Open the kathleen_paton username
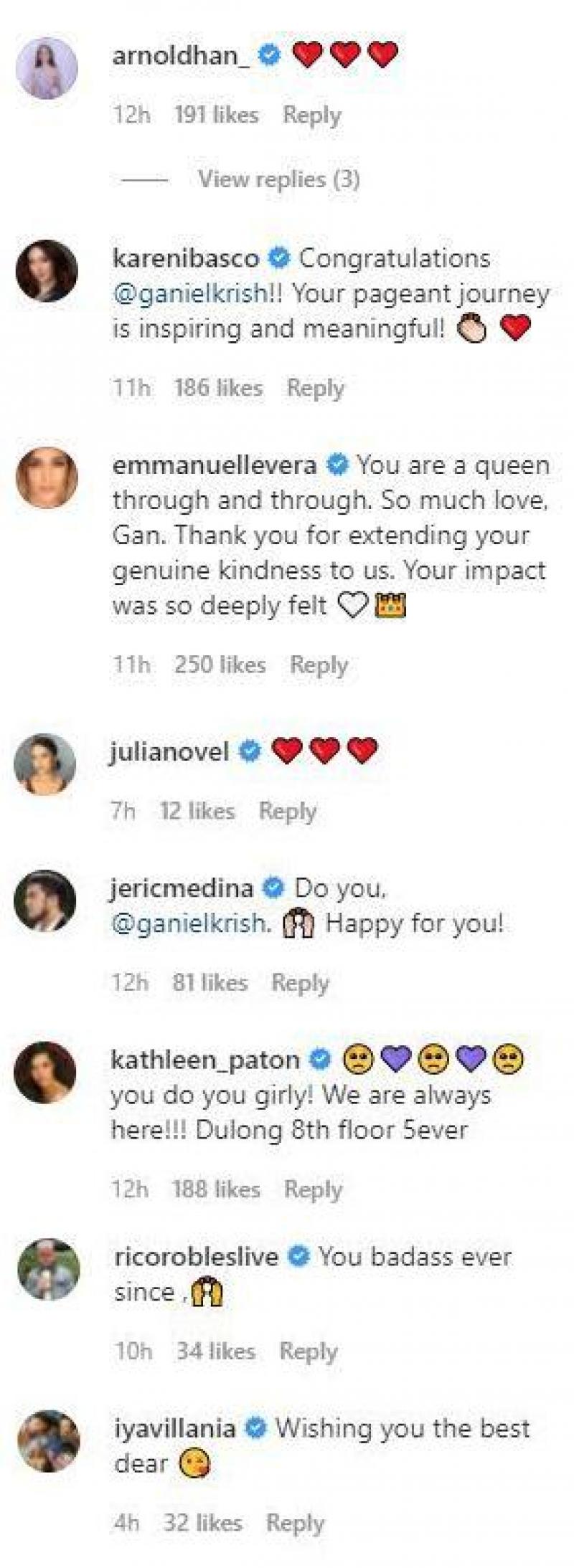574x1568 pixels. pyautogui.click(x=204, y=1060)
